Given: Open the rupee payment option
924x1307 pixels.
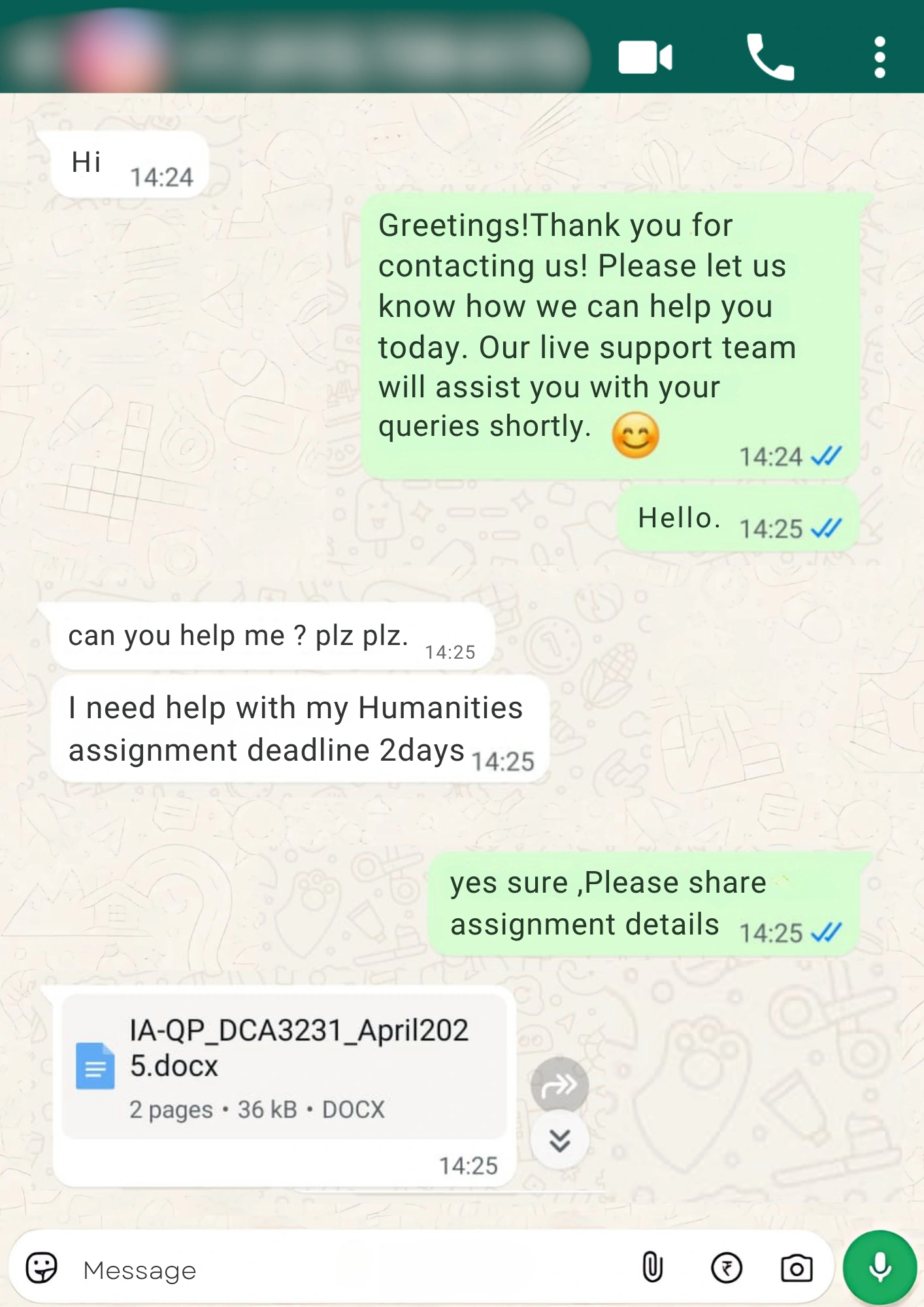Looking at the screenshot, I should (x=726, y=1268).
